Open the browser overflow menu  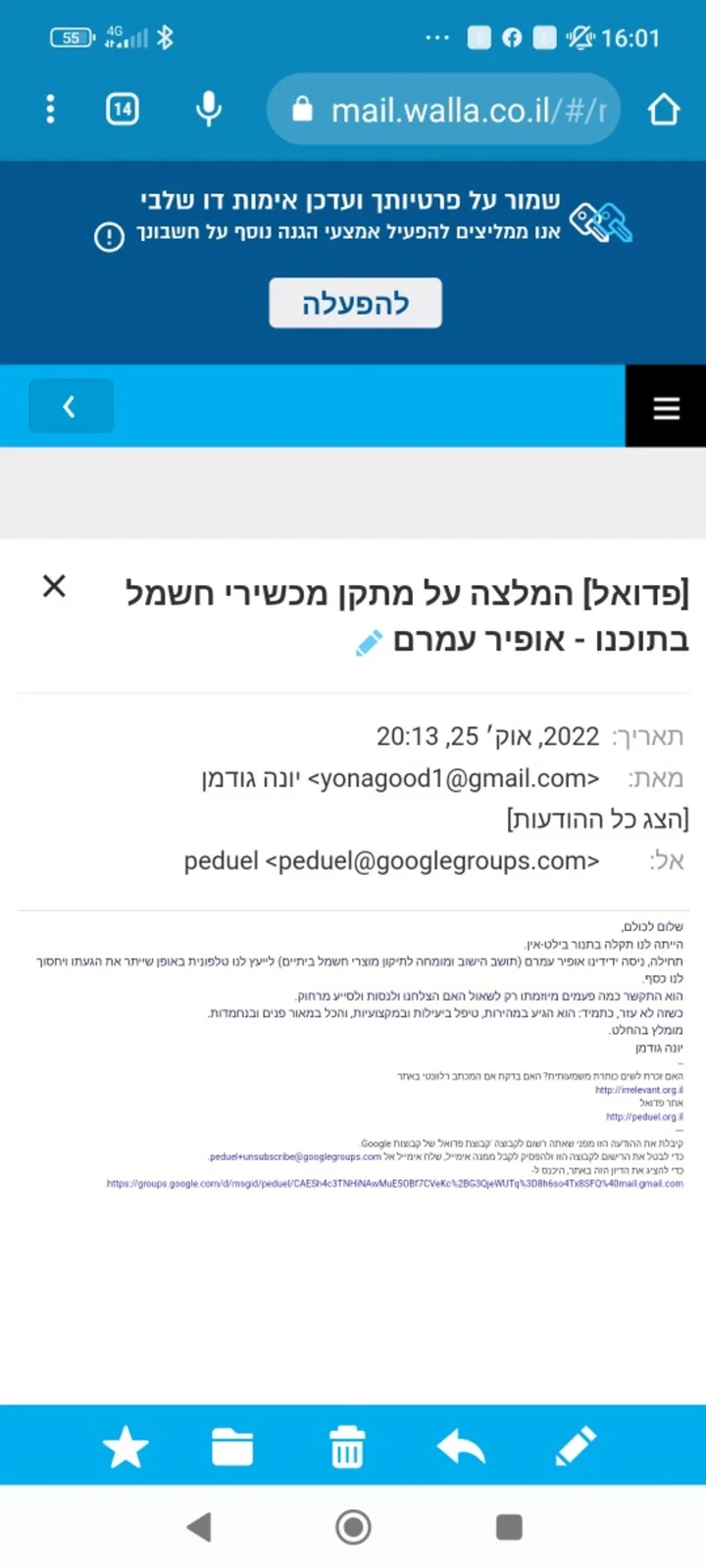(50, 109)
